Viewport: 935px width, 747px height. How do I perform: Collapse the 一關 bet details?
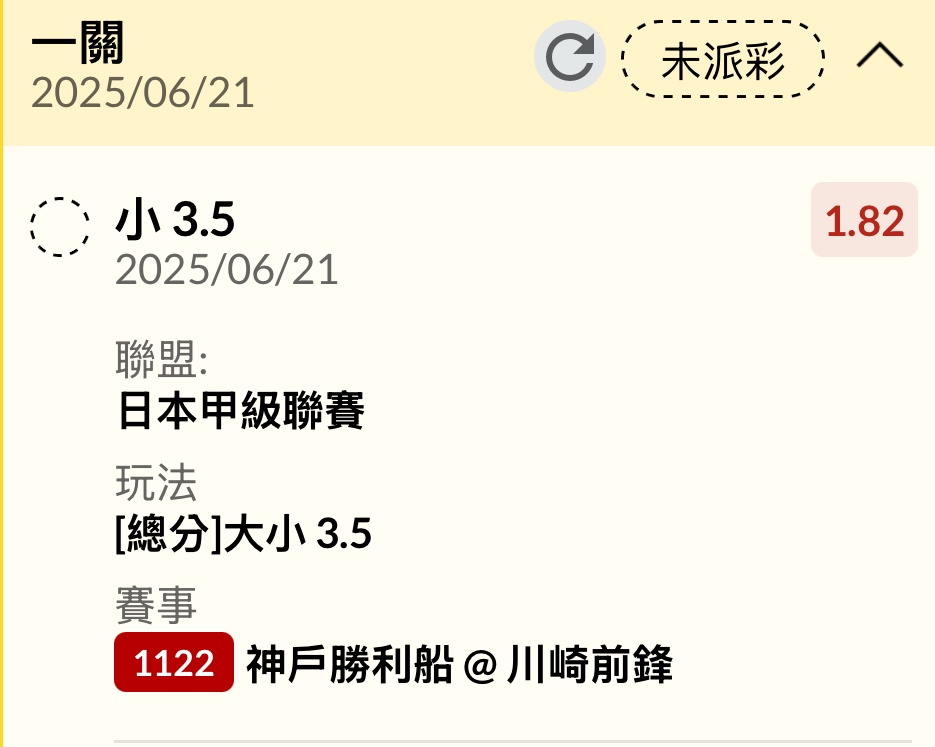879,58
